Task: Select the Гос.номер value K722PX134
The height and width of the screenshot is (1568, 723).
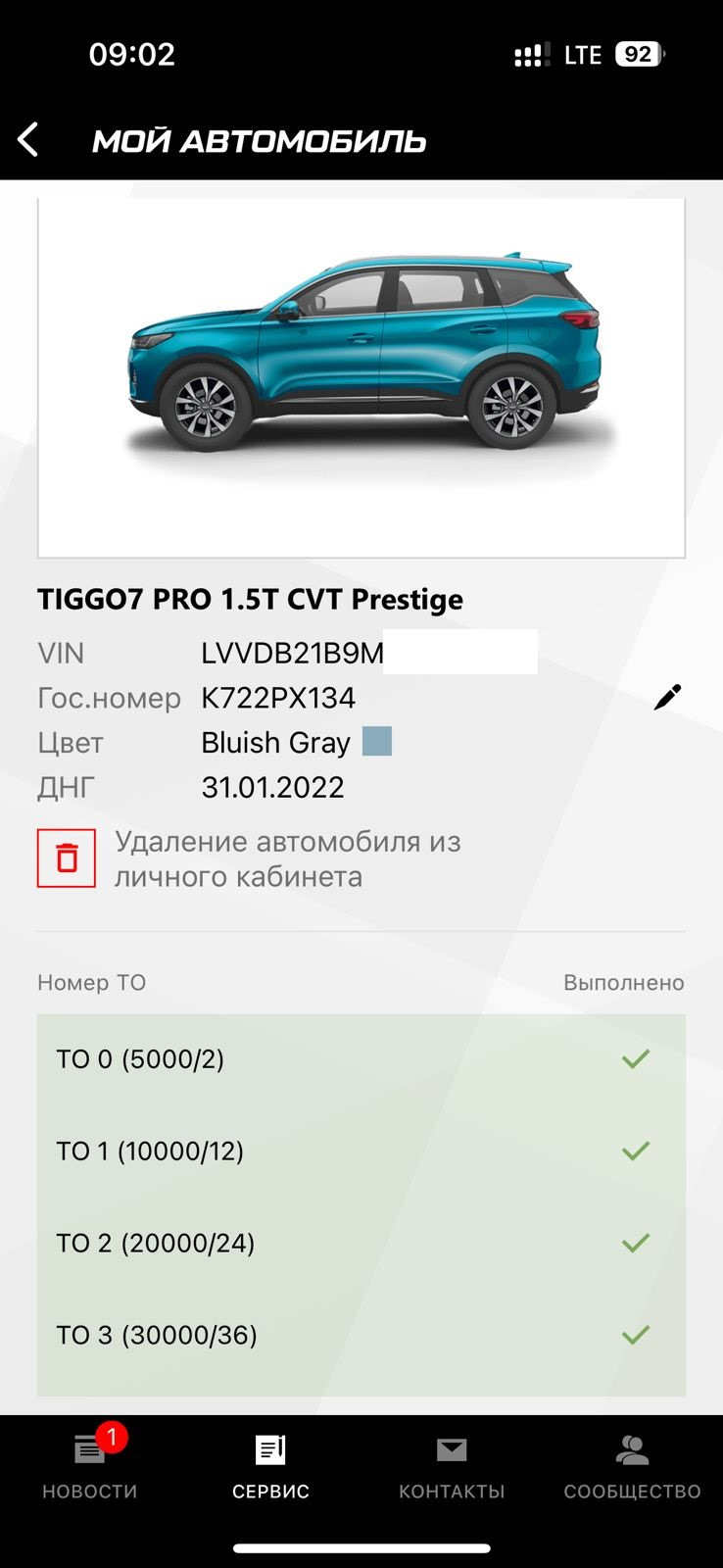Action: 278,697
